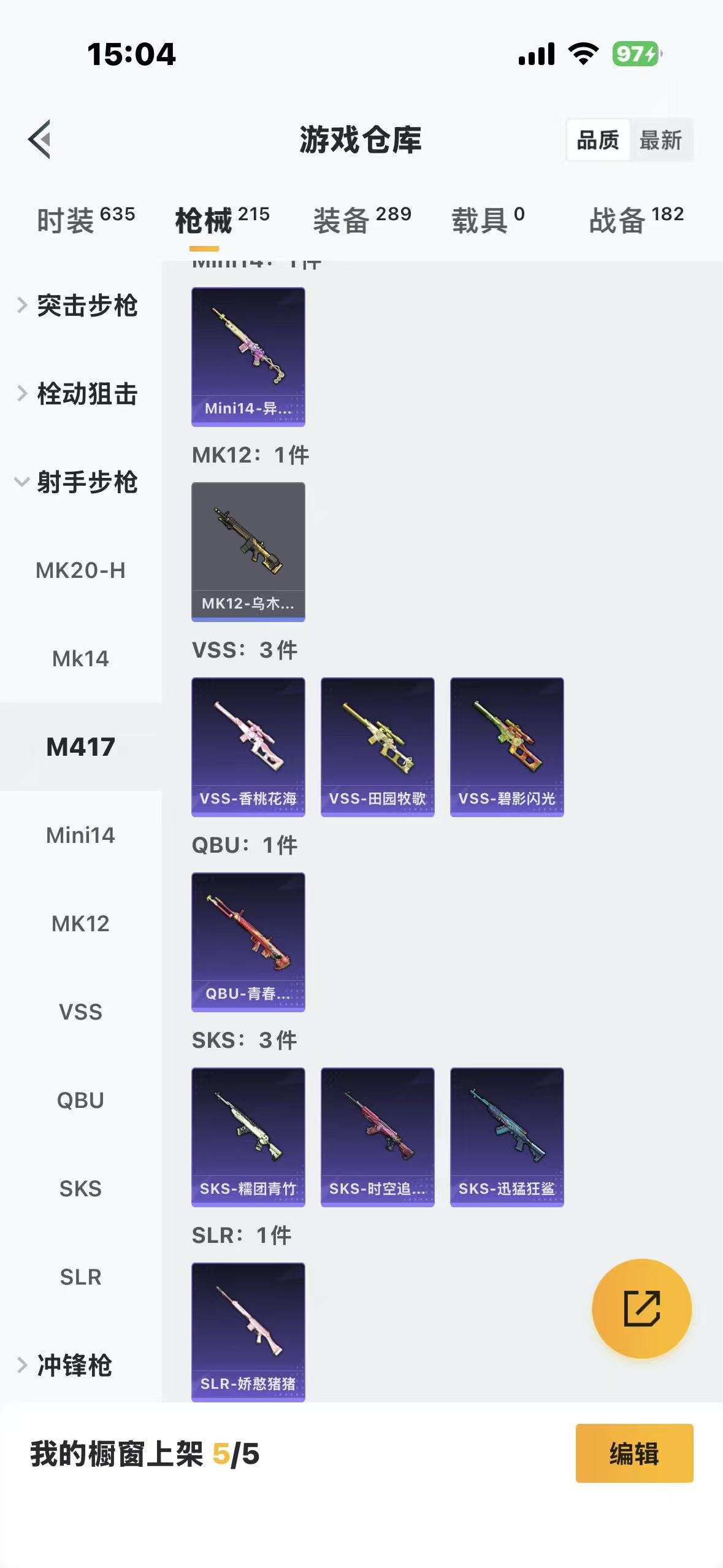
Task: Switch to the 载具 tab
Action: [x=488, y=220]
